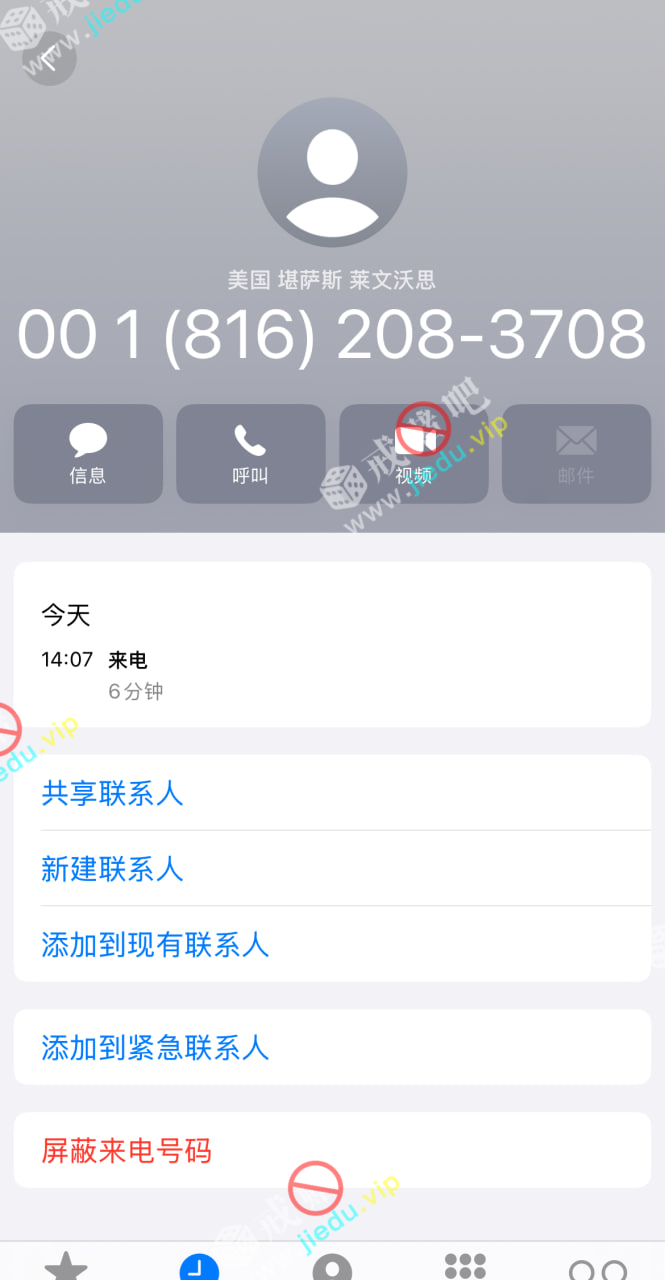665x1280 pixels.
Task: Switch to the Favorites star tab
Action: [x=66, y=1268]
